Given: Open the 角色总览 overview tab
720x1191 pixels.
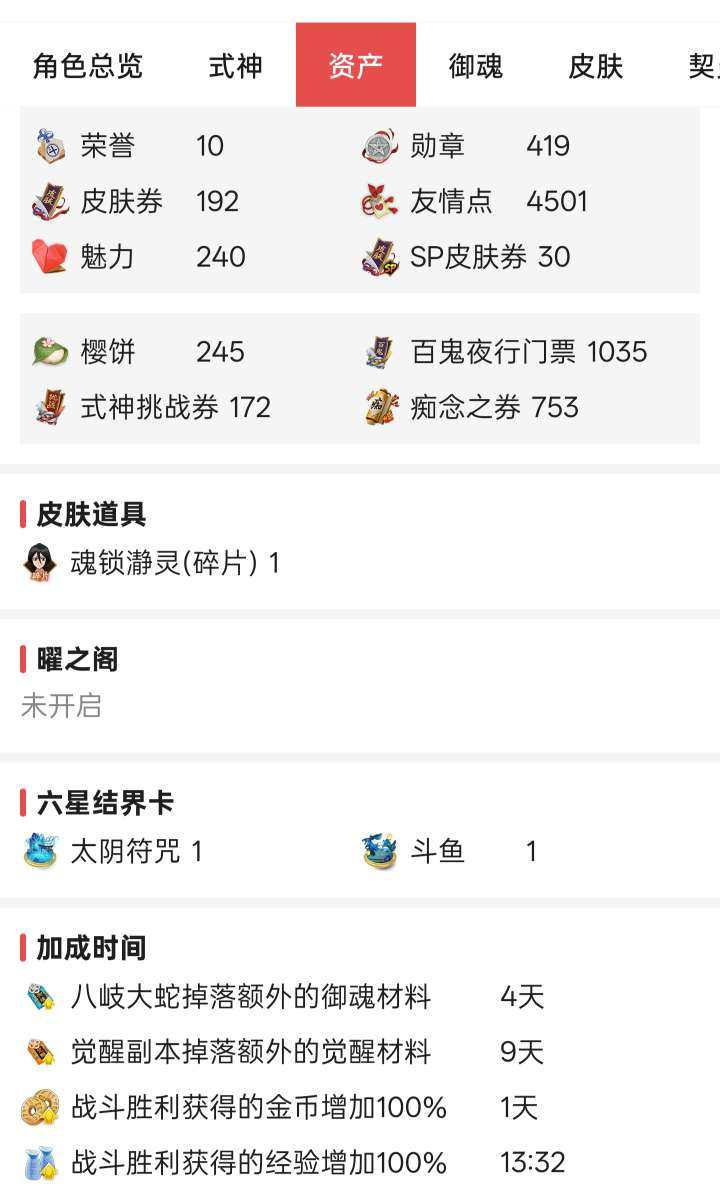Looking at the screenshot, I should coord(89,66).
